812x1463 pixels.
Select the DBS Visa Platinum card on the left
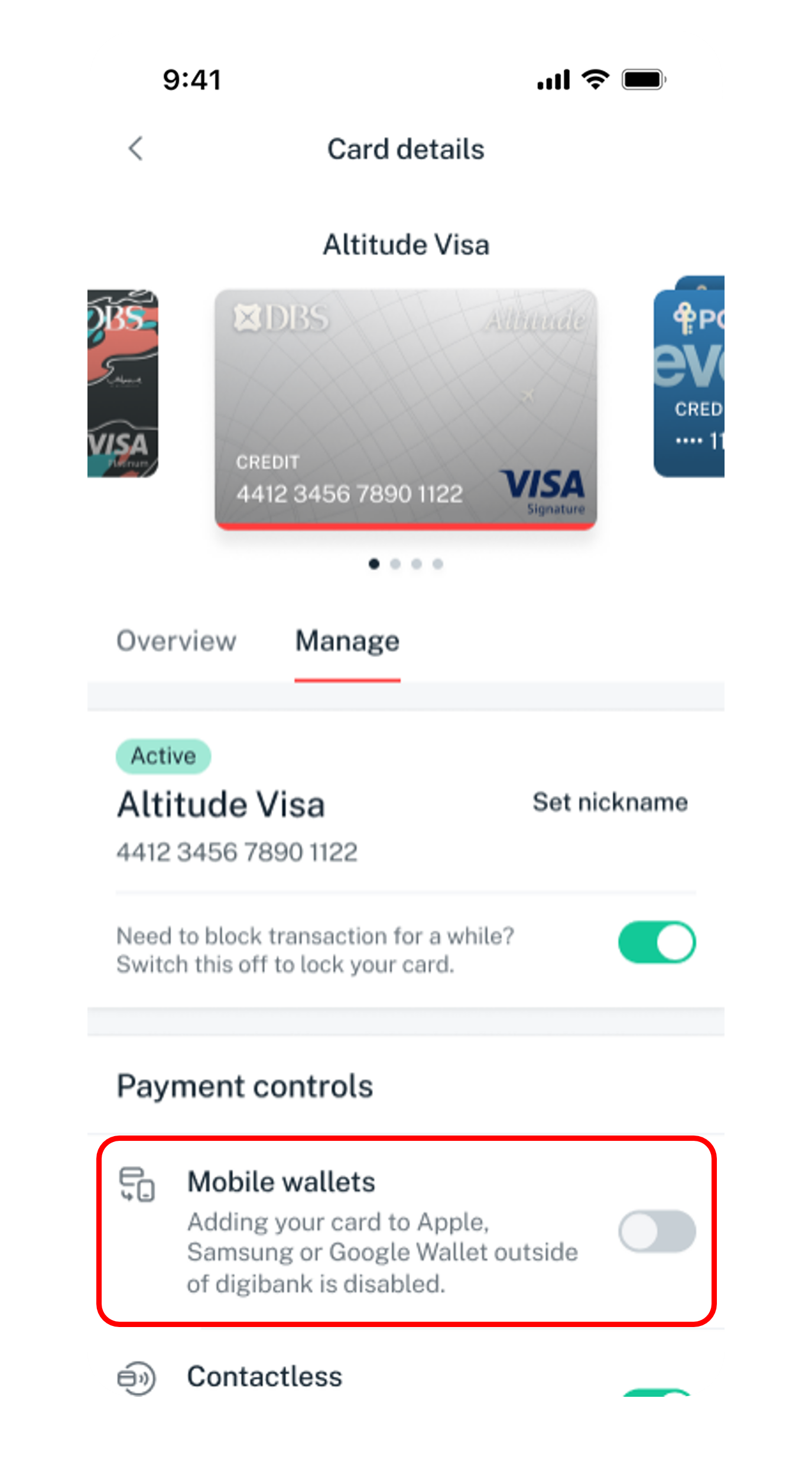(x=122, y=384)
